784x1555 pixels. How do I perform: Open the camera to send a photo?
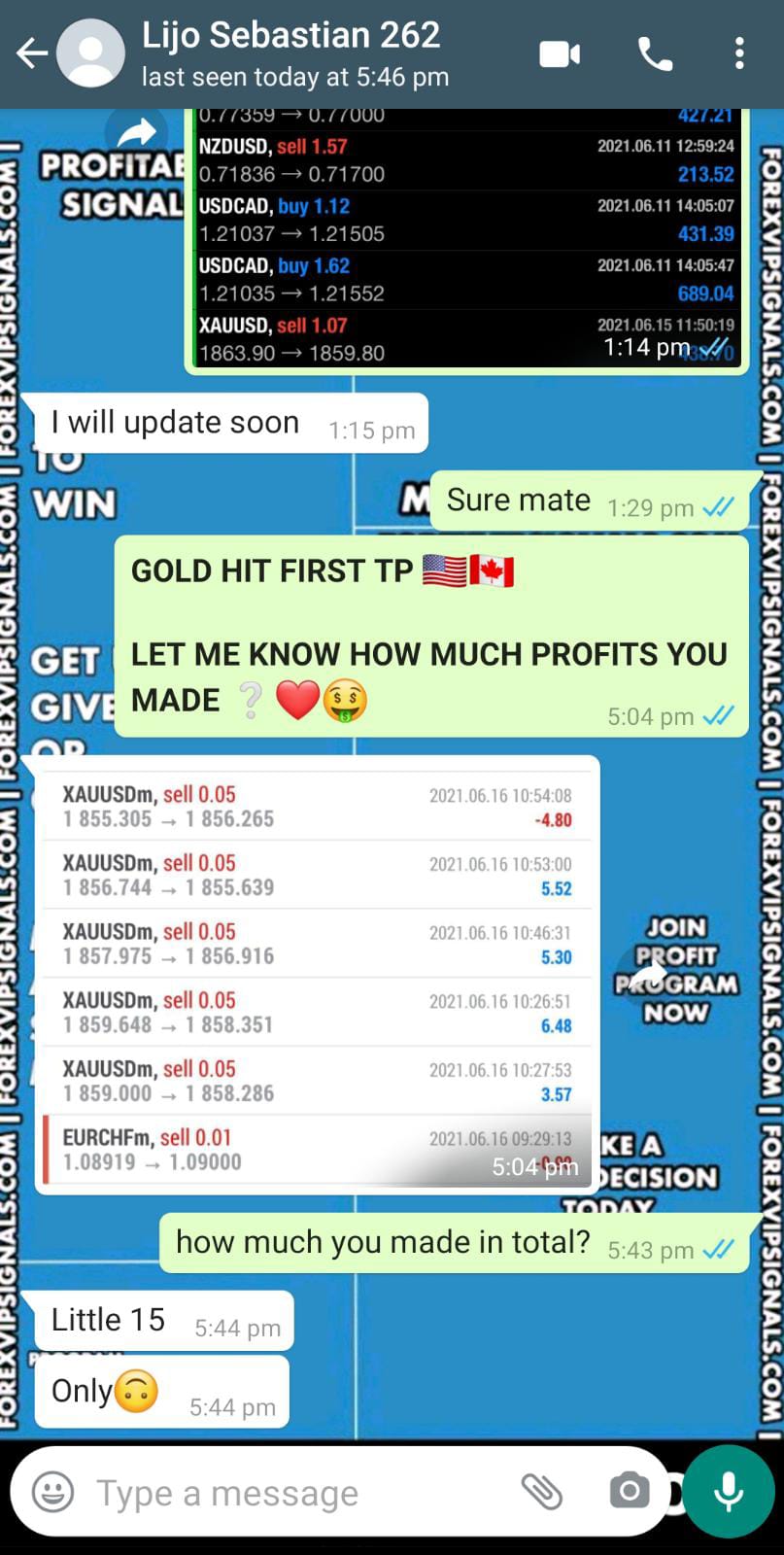click(x=630, y=1491)
